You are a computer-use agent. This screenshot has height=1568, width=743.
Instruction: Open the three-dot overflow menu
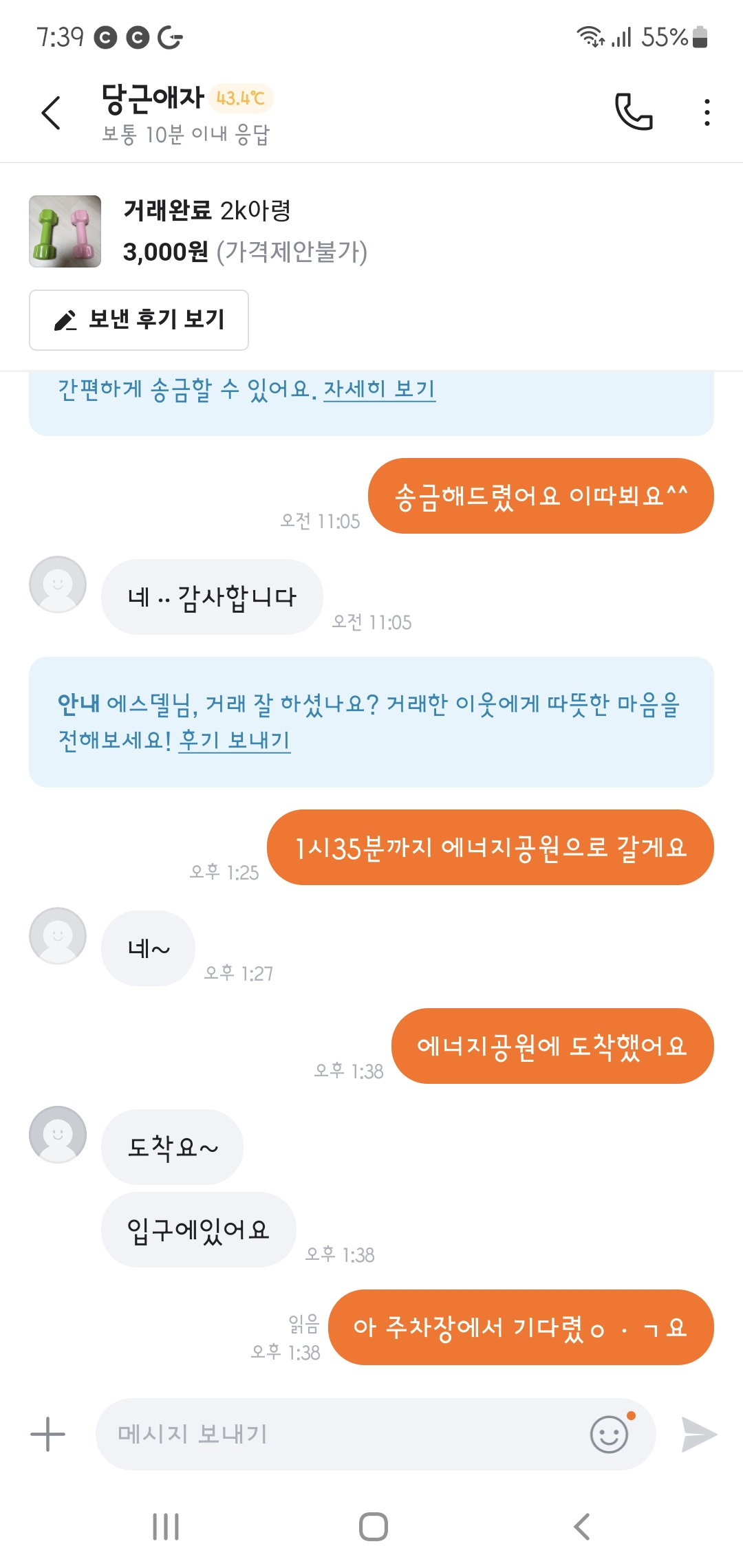pyautogui.click(x=707, y=112)
